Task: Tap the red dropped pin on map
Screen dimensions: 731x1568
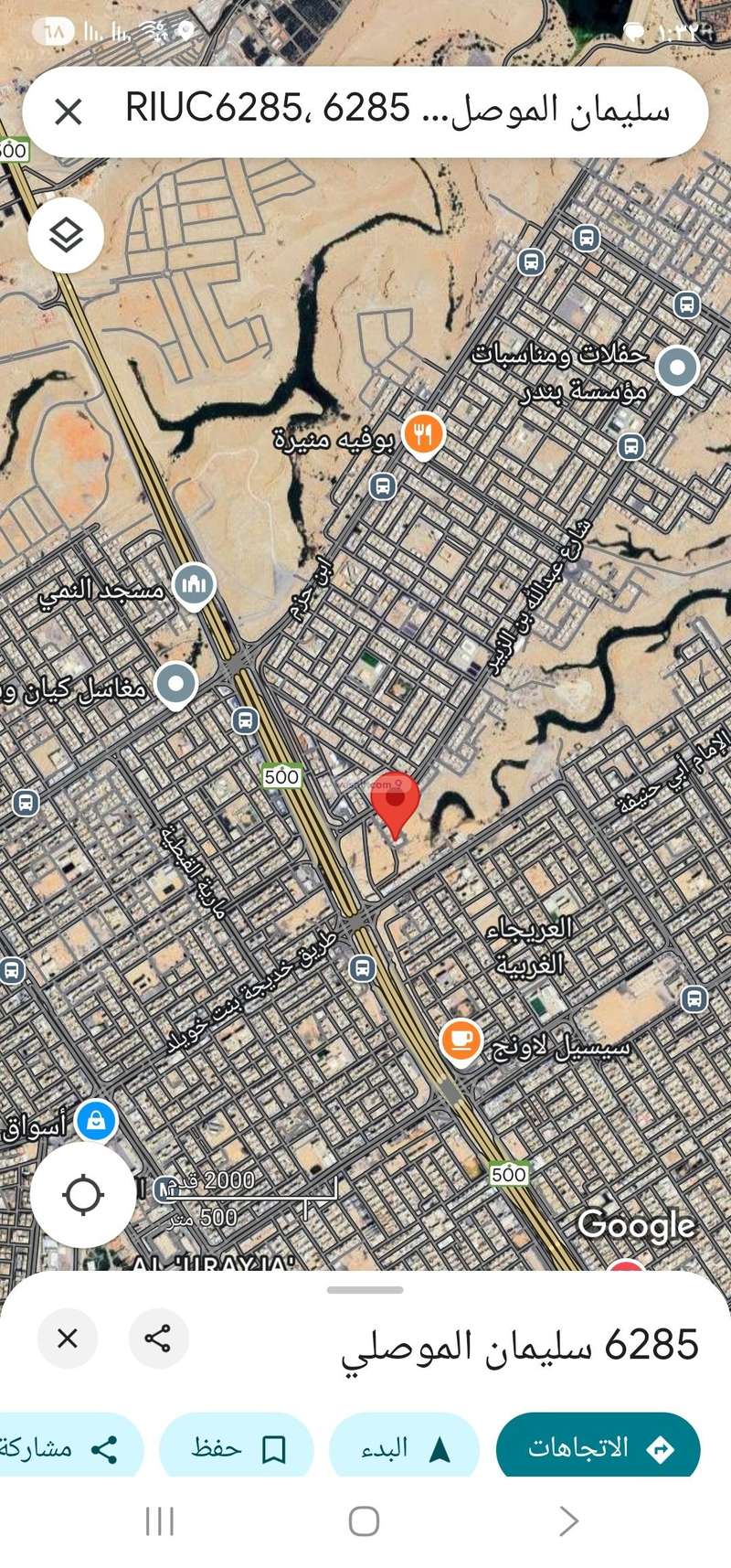Action: [x=395, y=802]
